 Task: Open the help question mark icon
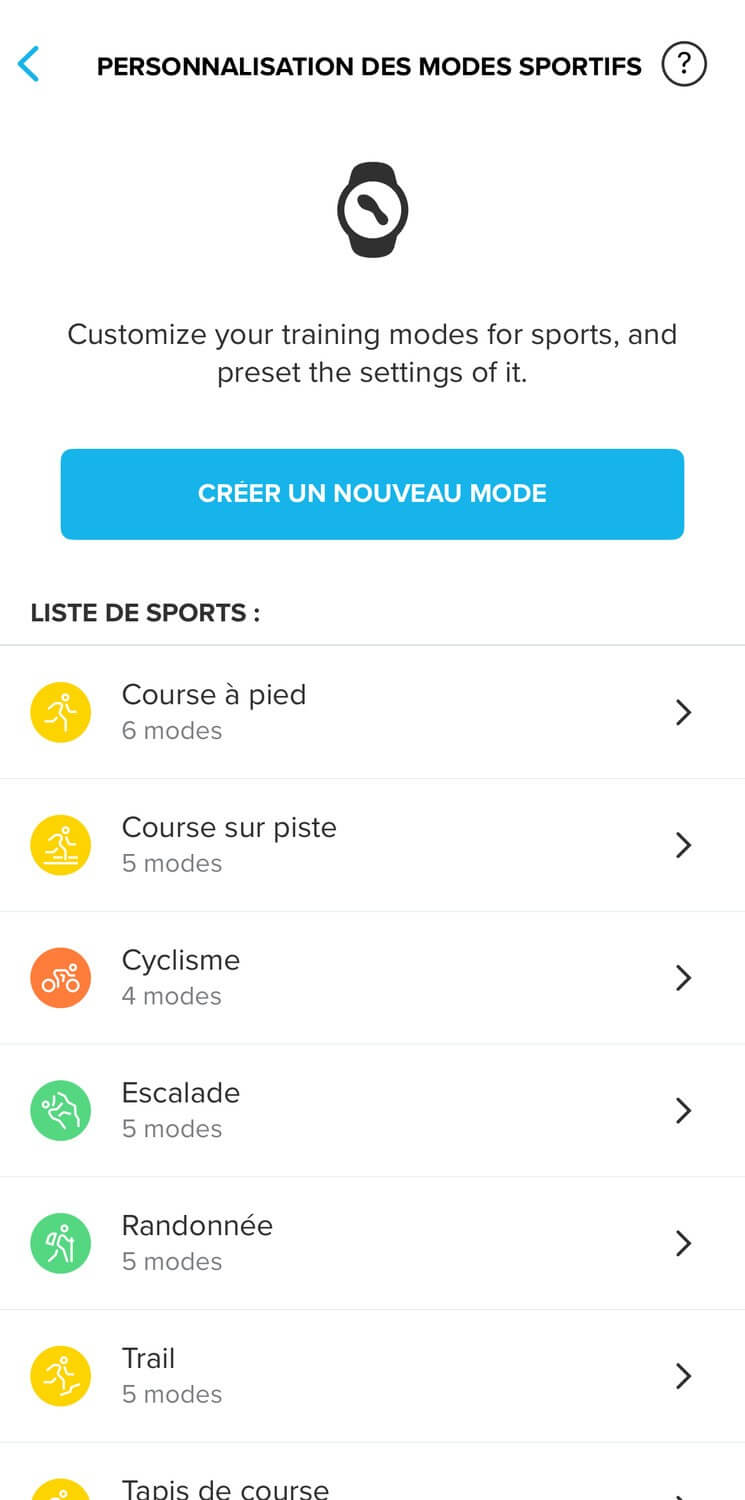point(684,65)
